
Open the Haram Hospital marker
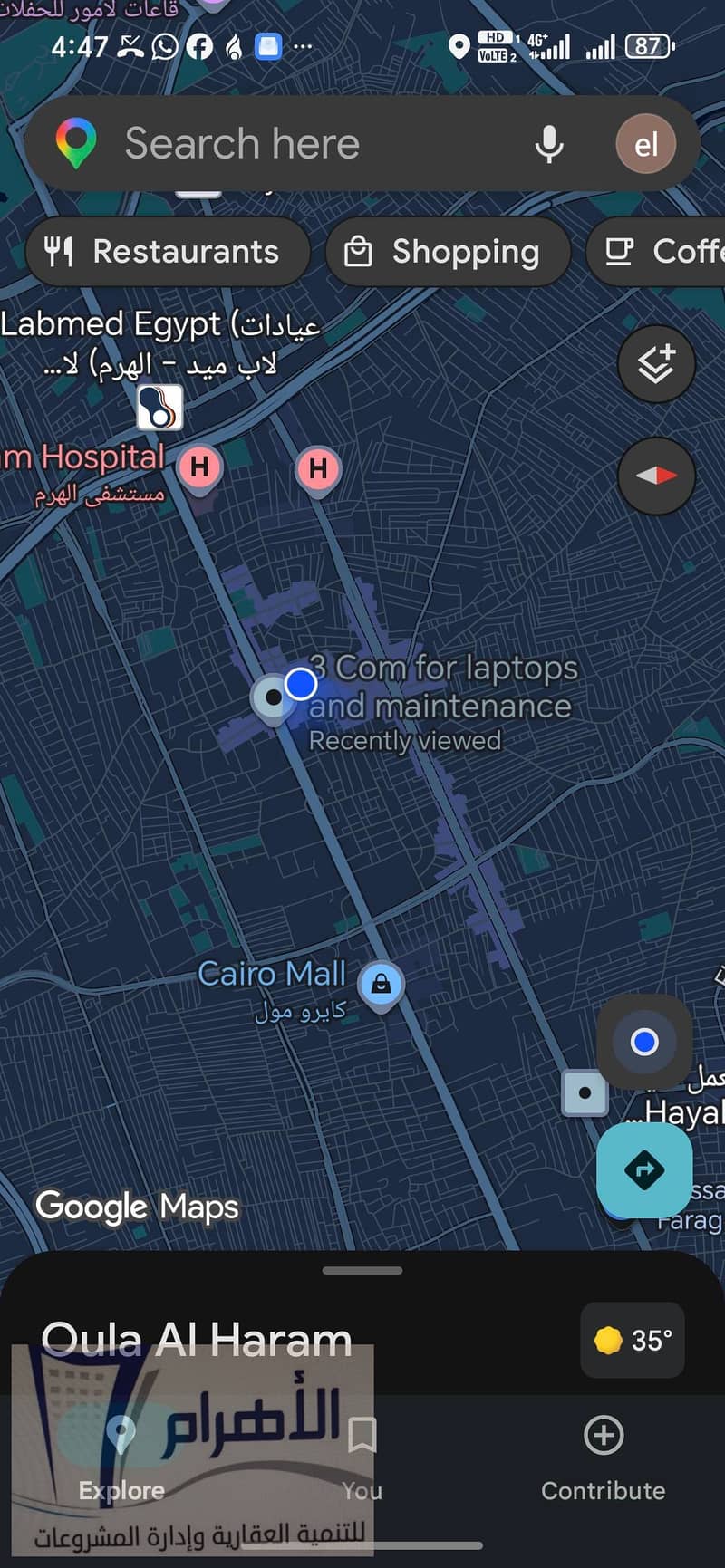199,469
